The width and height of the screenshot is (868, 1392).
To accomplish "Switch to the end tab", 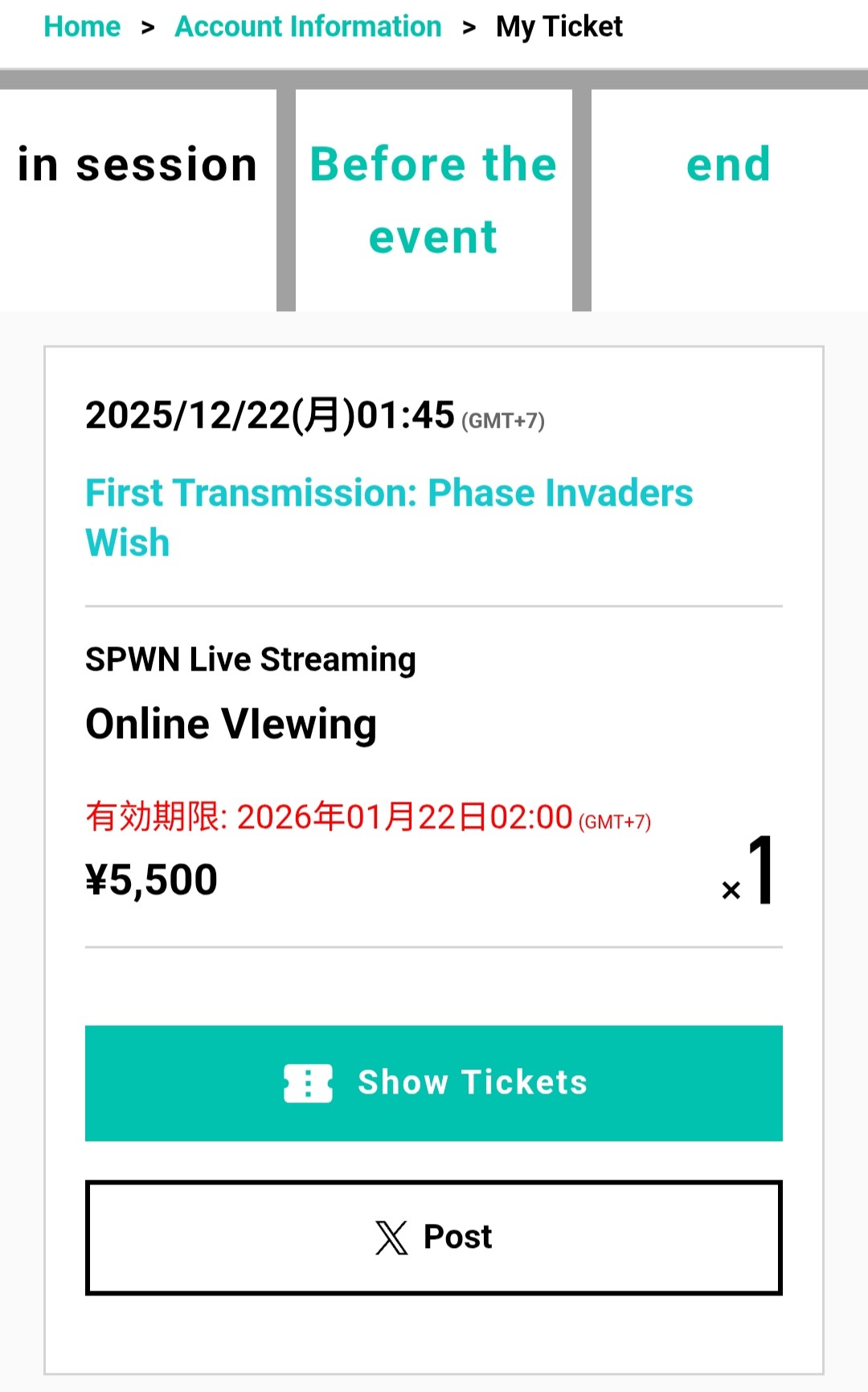I will (728, 166).
